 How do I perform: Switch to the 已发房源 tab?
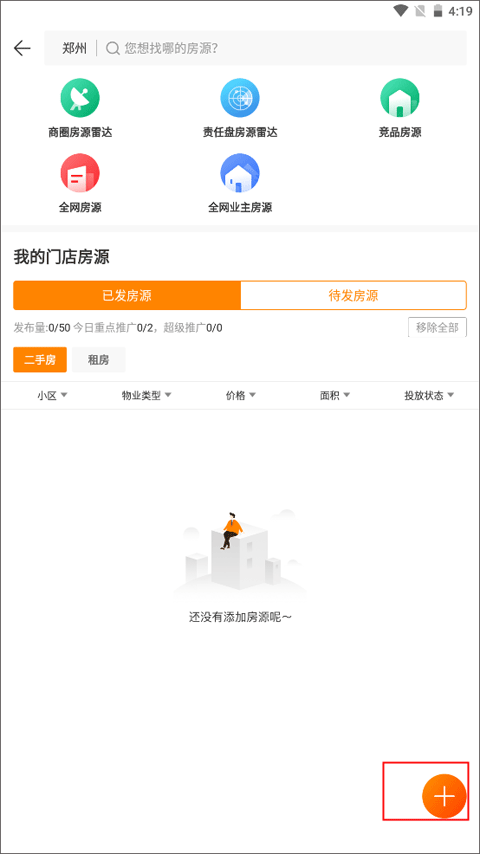tap(127, 295)
